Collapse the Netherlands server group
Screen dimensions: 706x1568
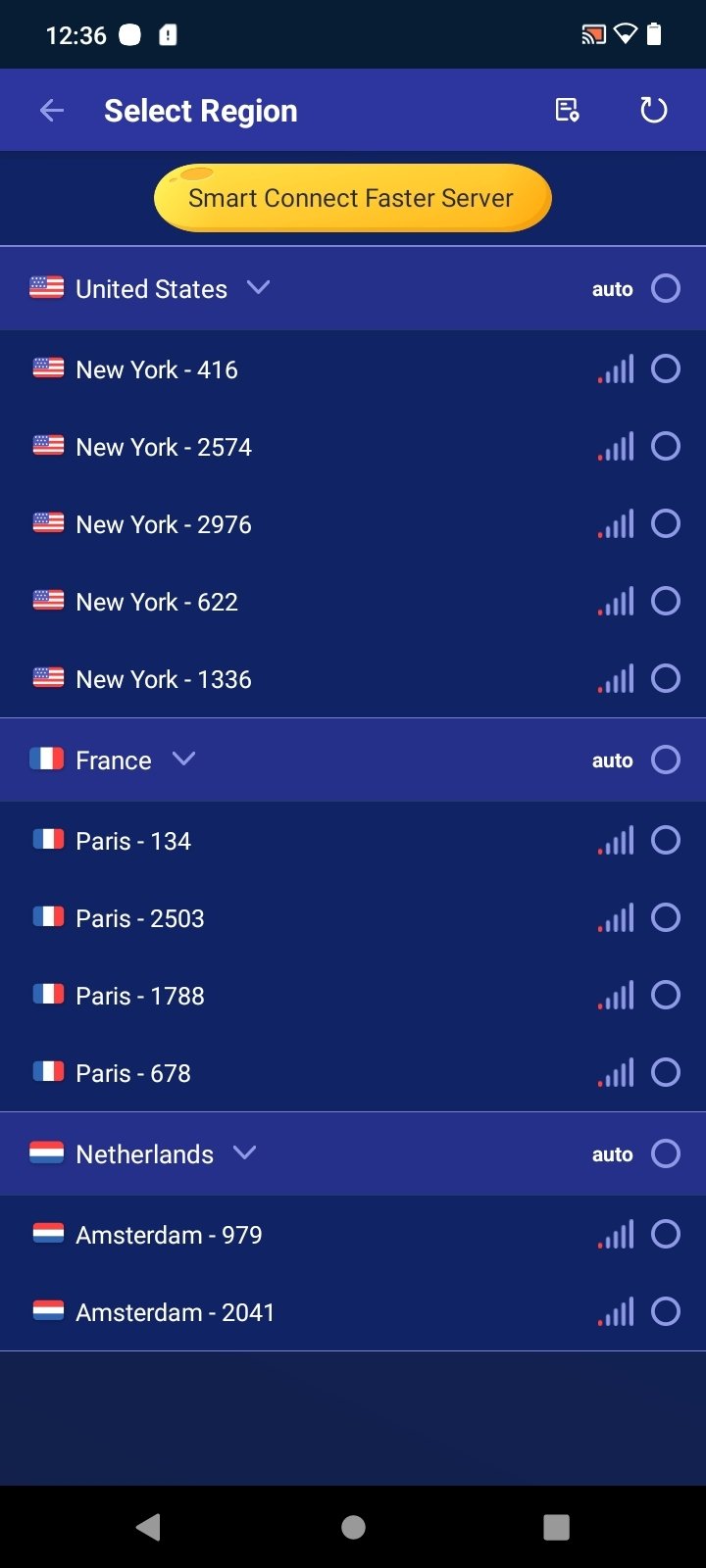click(x=245, y=1153)
